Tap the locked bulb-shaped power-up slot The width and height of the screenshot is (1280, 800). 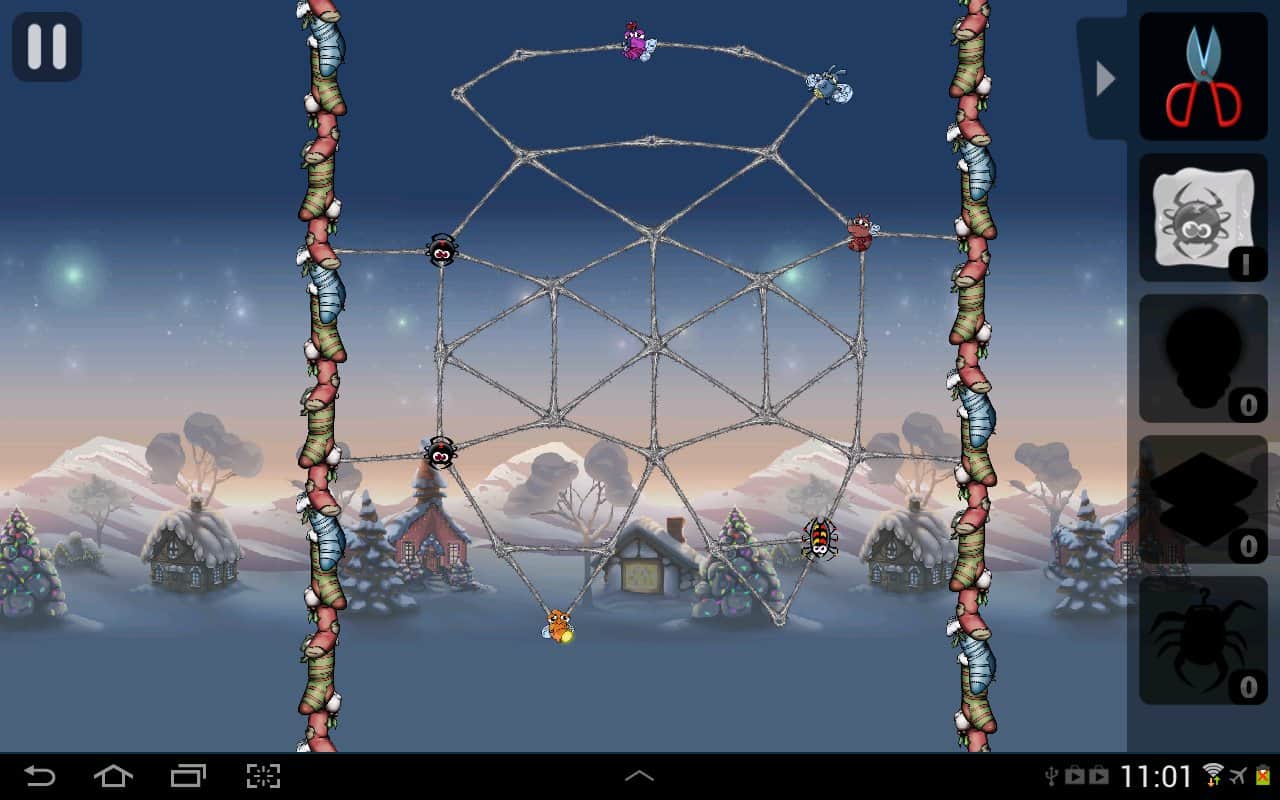[1203, 358]
